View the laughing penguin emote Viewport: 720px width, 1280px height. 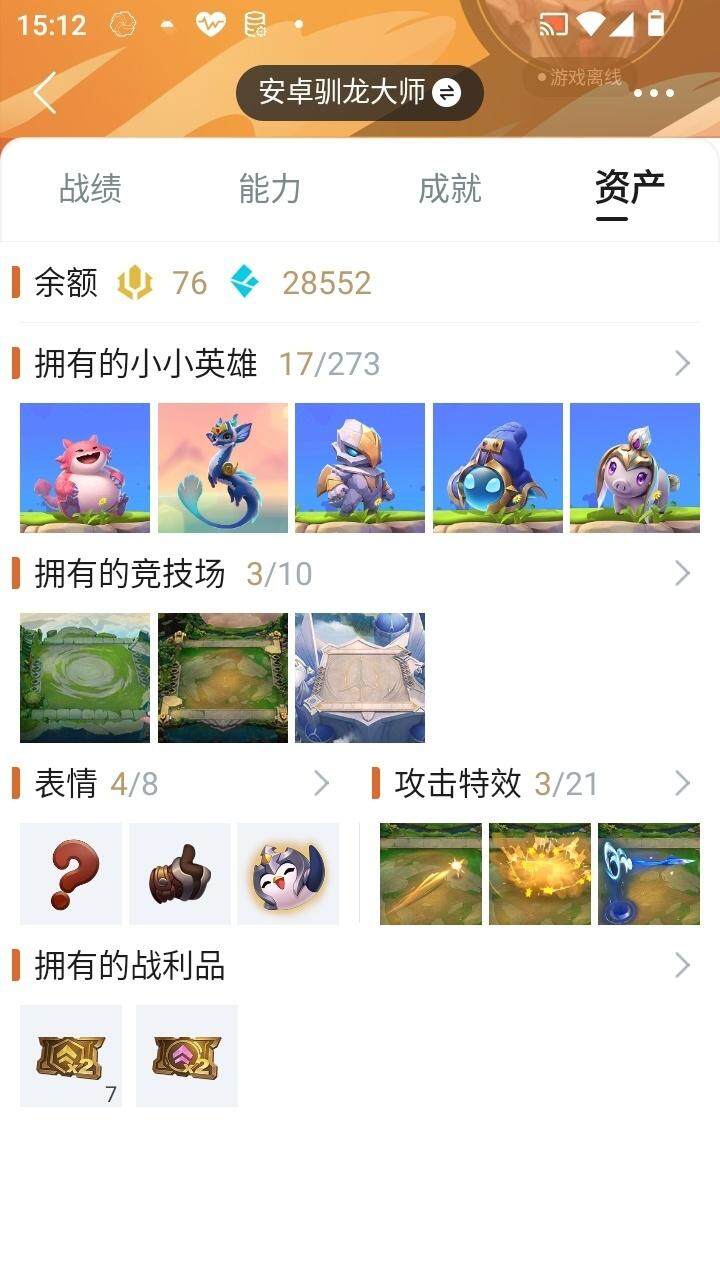(x=288, y=874)
